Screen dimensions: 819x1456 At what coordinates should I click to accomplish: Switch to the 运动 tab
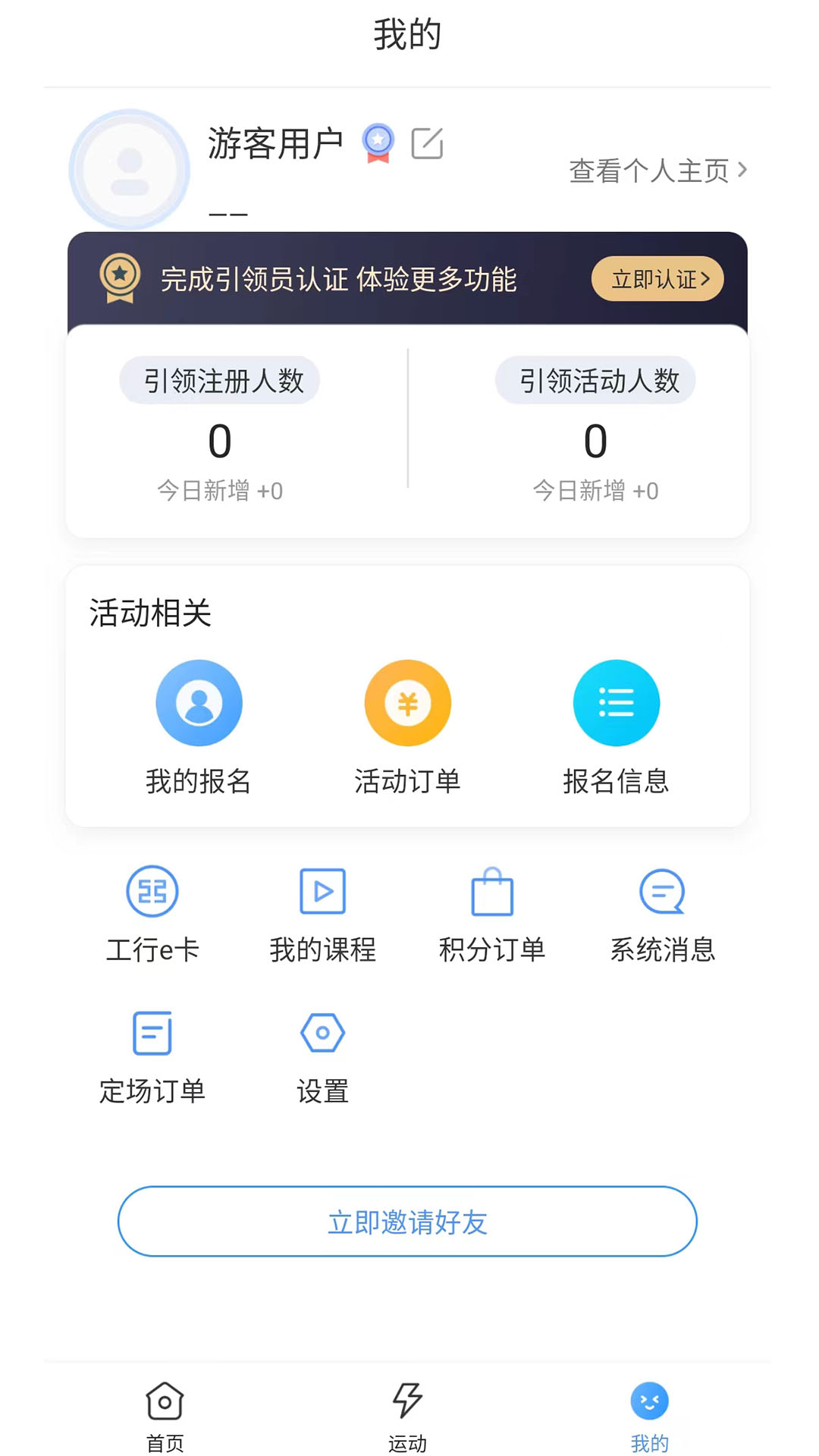[407, 1417]
